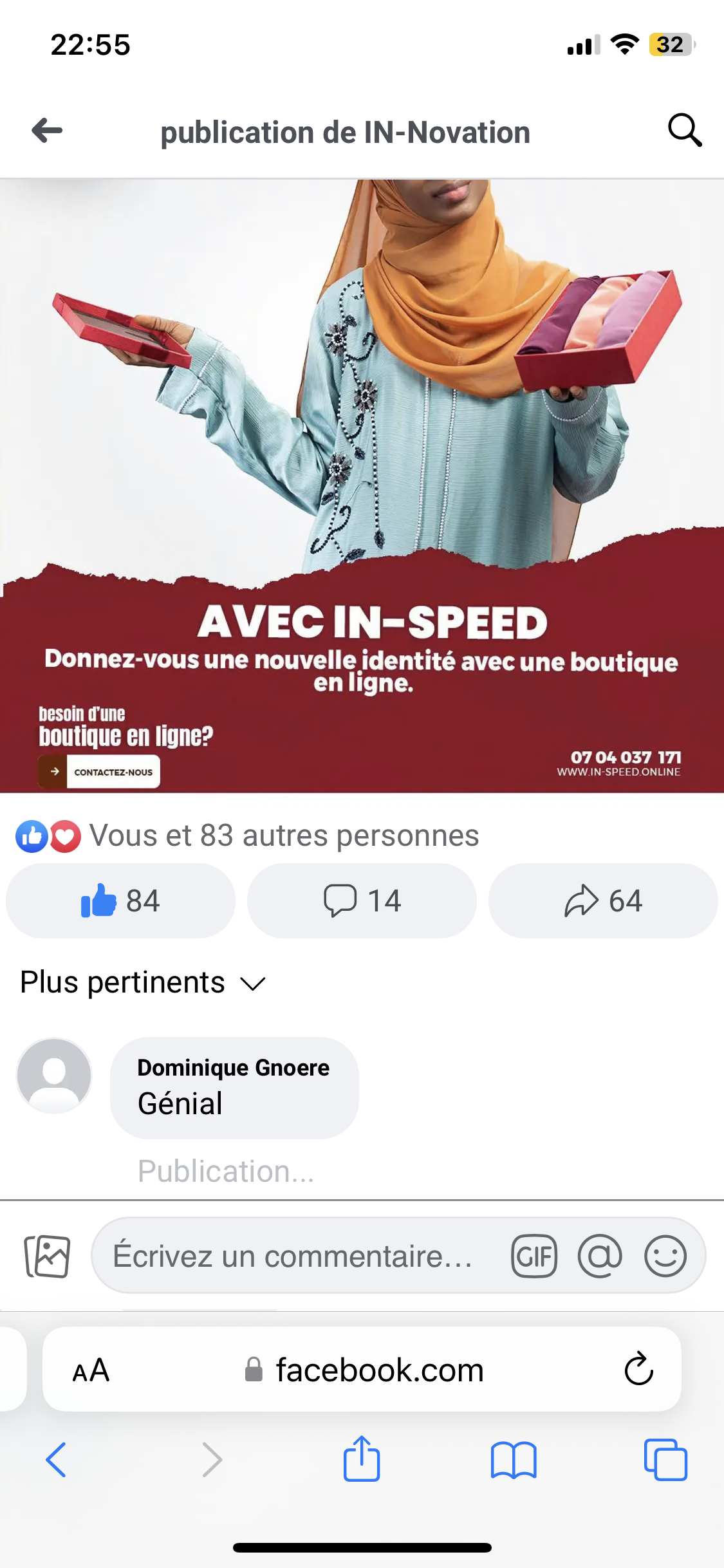Focus the Écrivez un commentaire field
Image resolution: width=724 pixels, height=1568 pixels.
(293, 1256)
